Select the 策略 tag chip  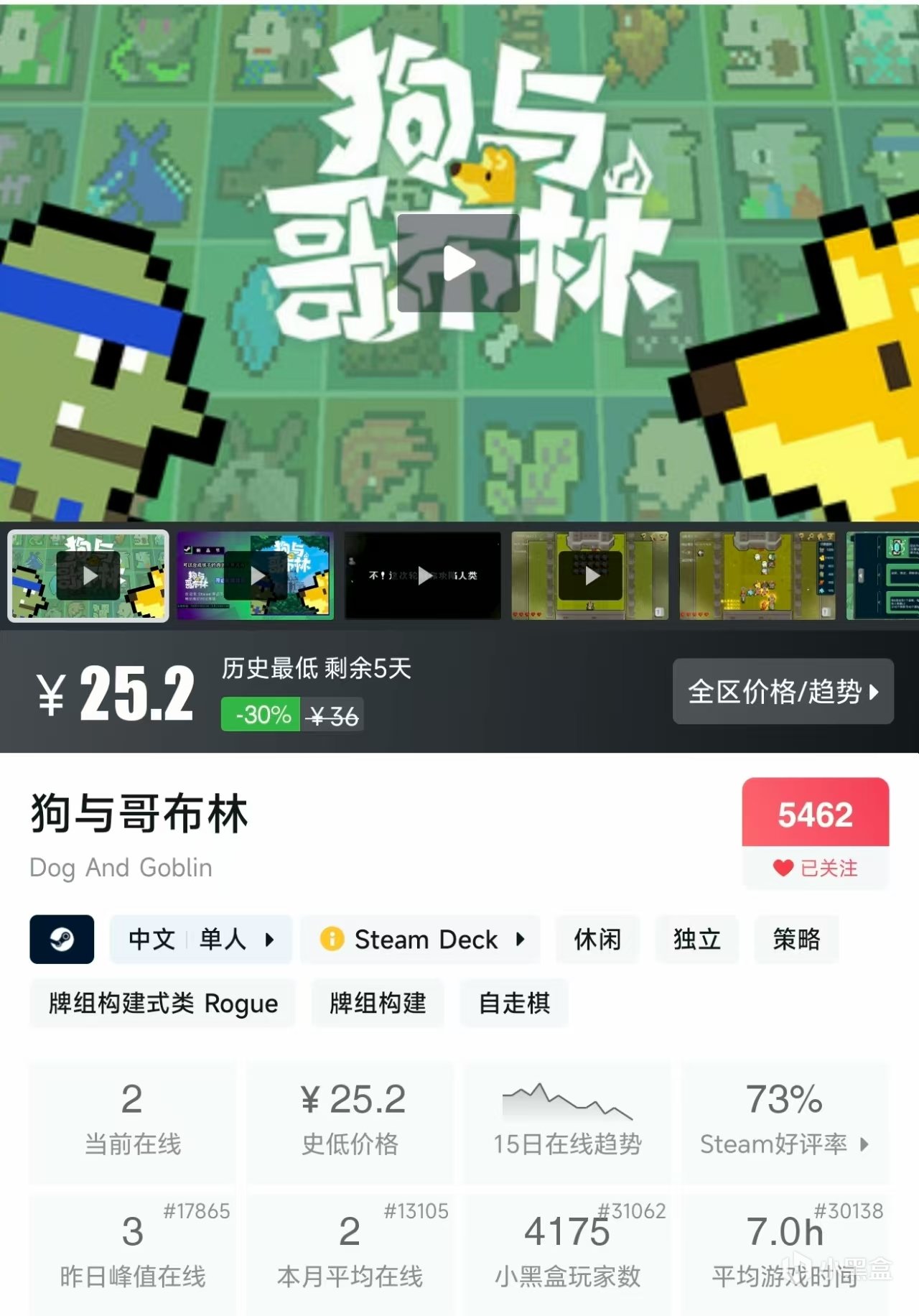(796, 939)
